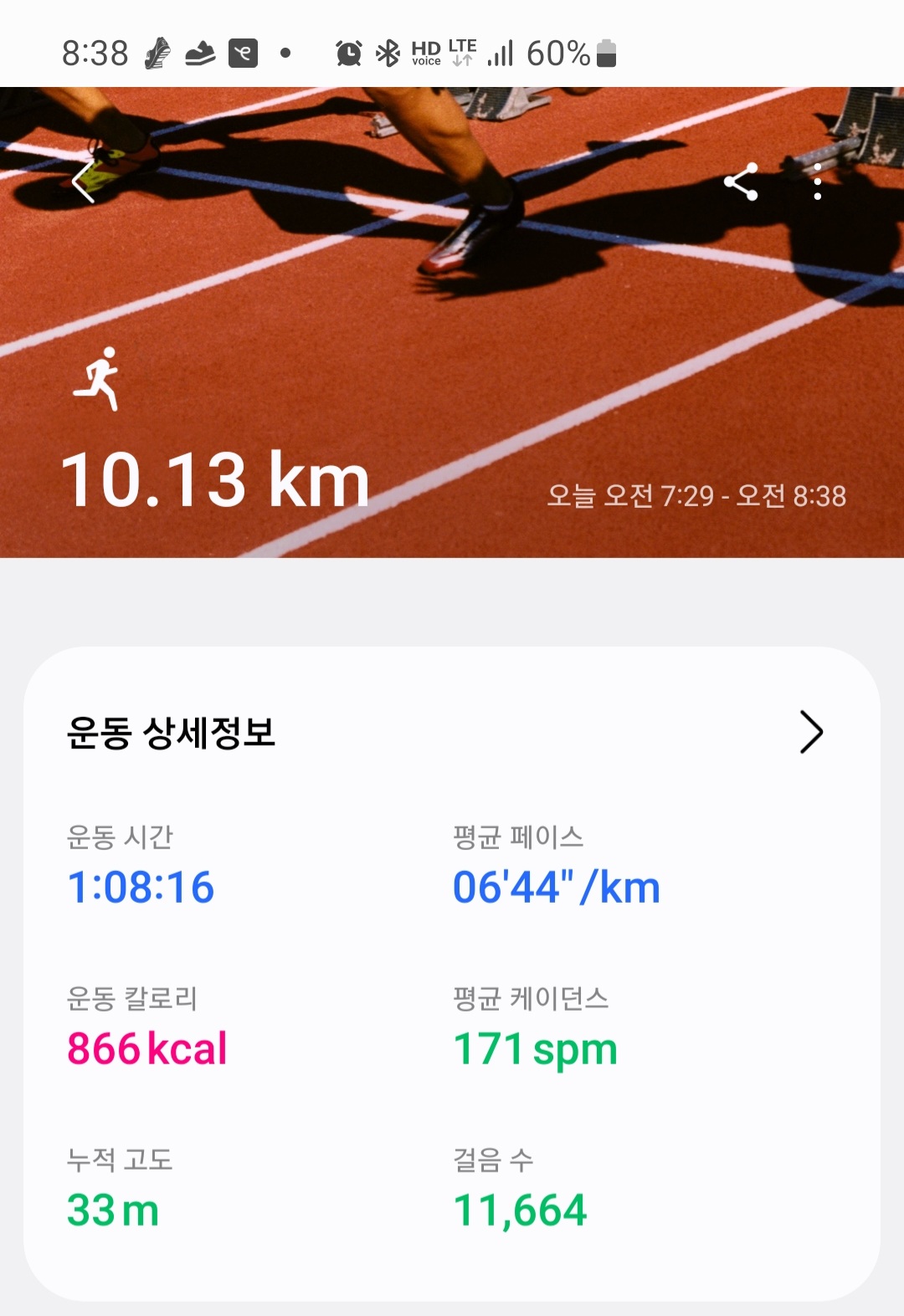Go back using the top-left arrow

coord(83,182)
